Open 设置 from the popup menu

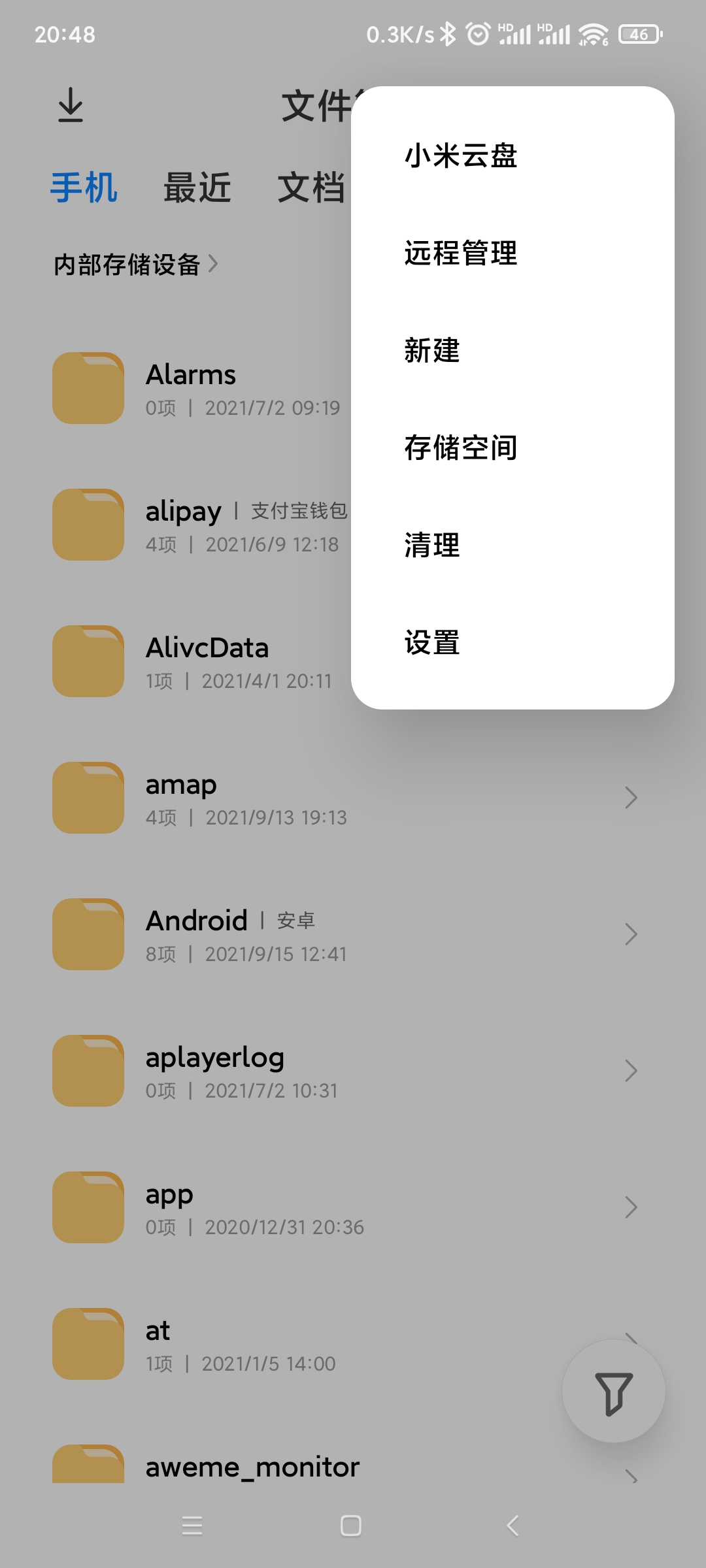coord(513,643)
